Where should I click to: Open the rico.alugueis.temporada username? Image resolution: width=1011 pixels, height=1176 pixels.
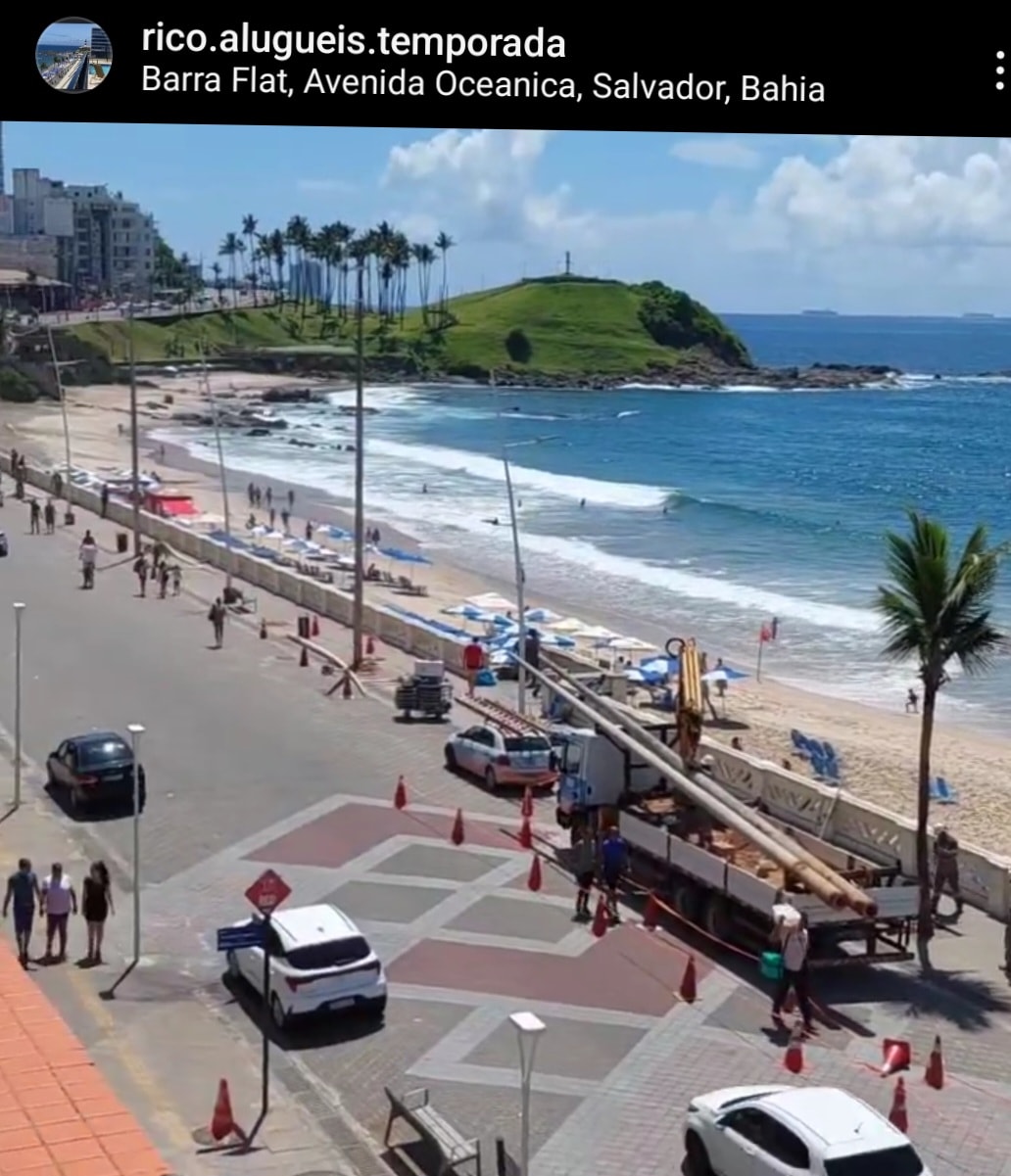click(353, 41)
